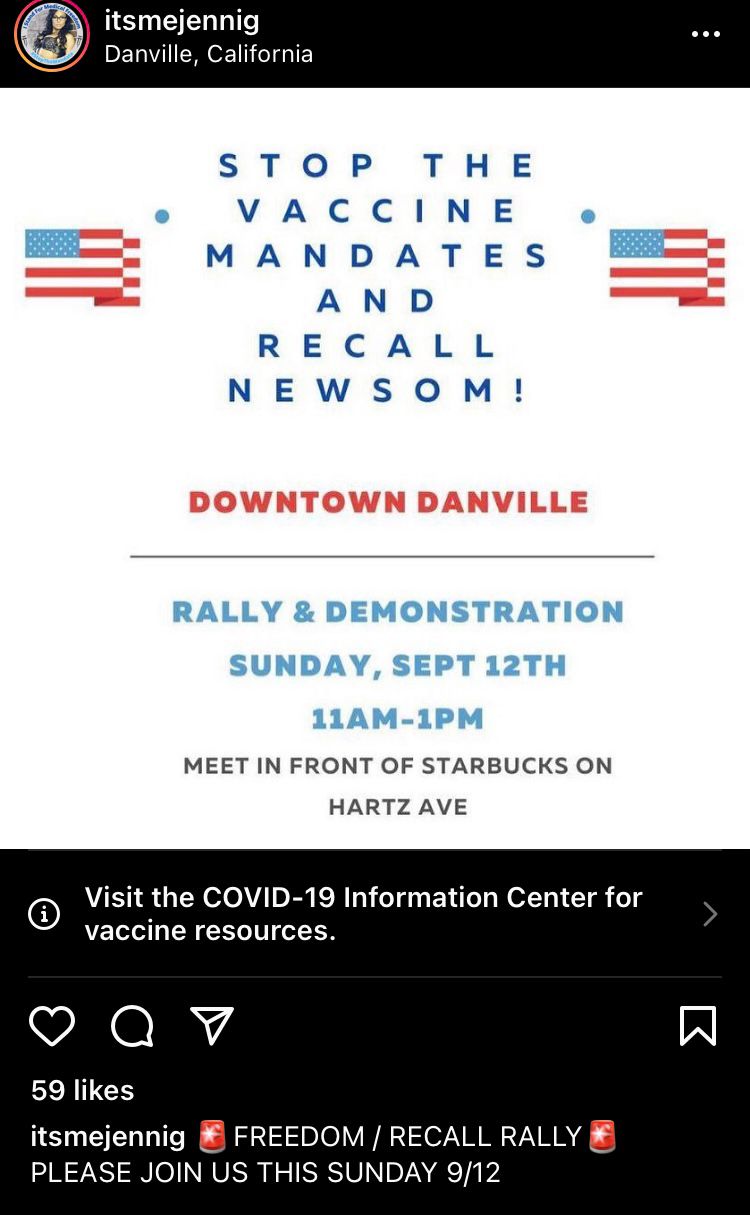The height and width of the screenshot is (1215, 750).
Task: Bookmark this post
Action: tap(698, 1025)
